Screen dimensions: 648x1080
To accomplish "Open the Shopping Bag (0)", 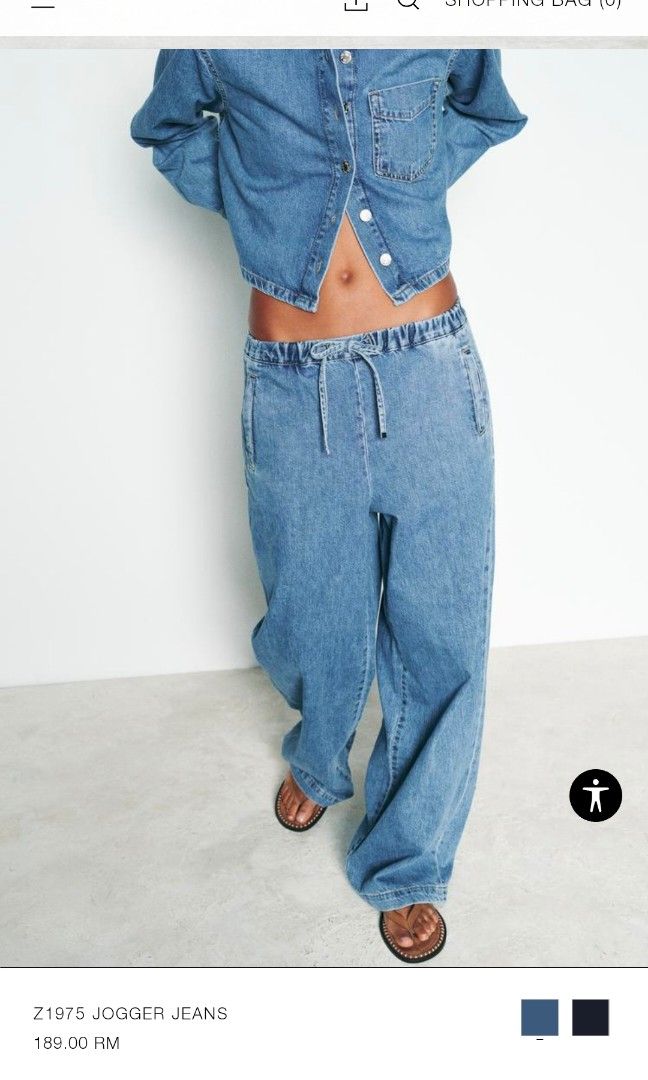I will pyautogui.click(x=533, y=5).
